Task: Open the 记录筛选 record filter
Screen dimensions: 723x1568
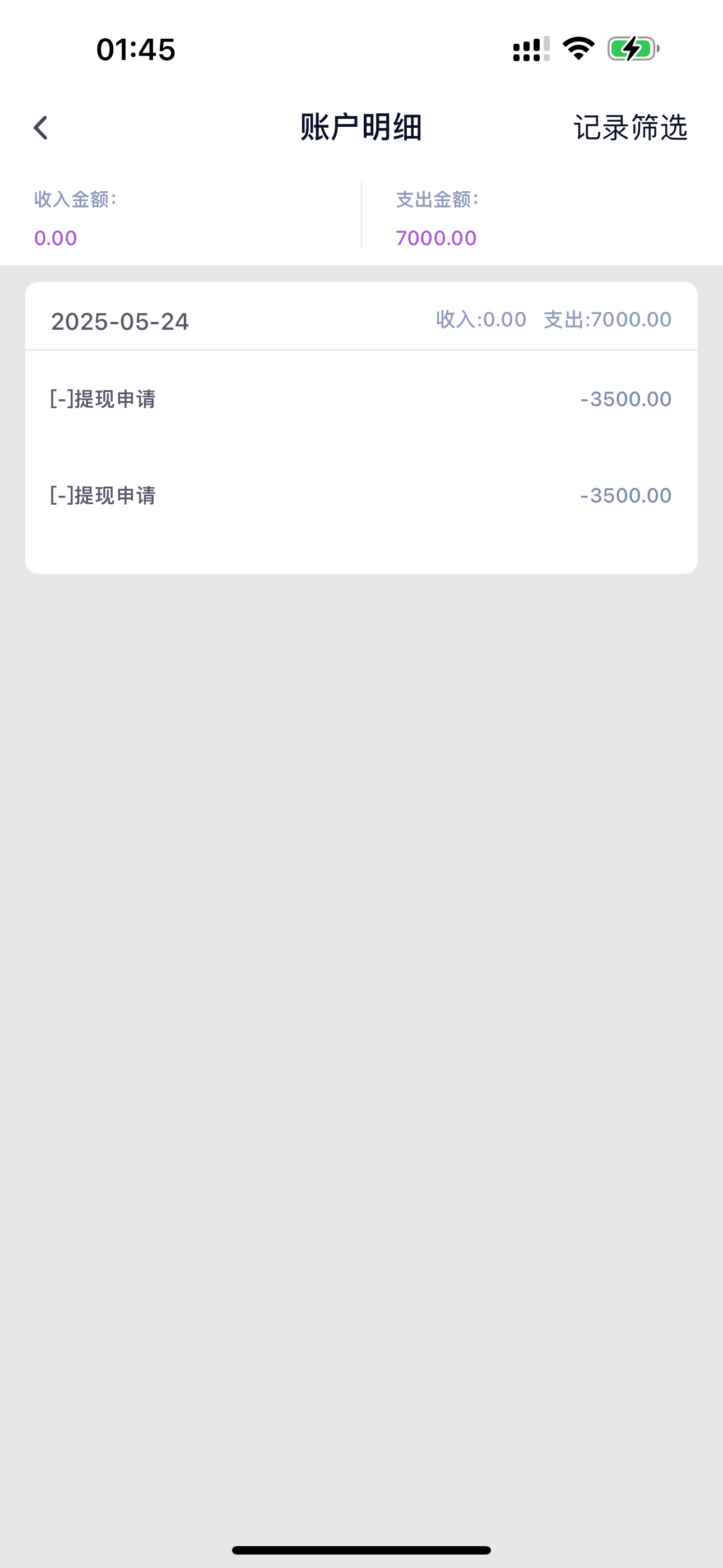Action: (630, 128)
